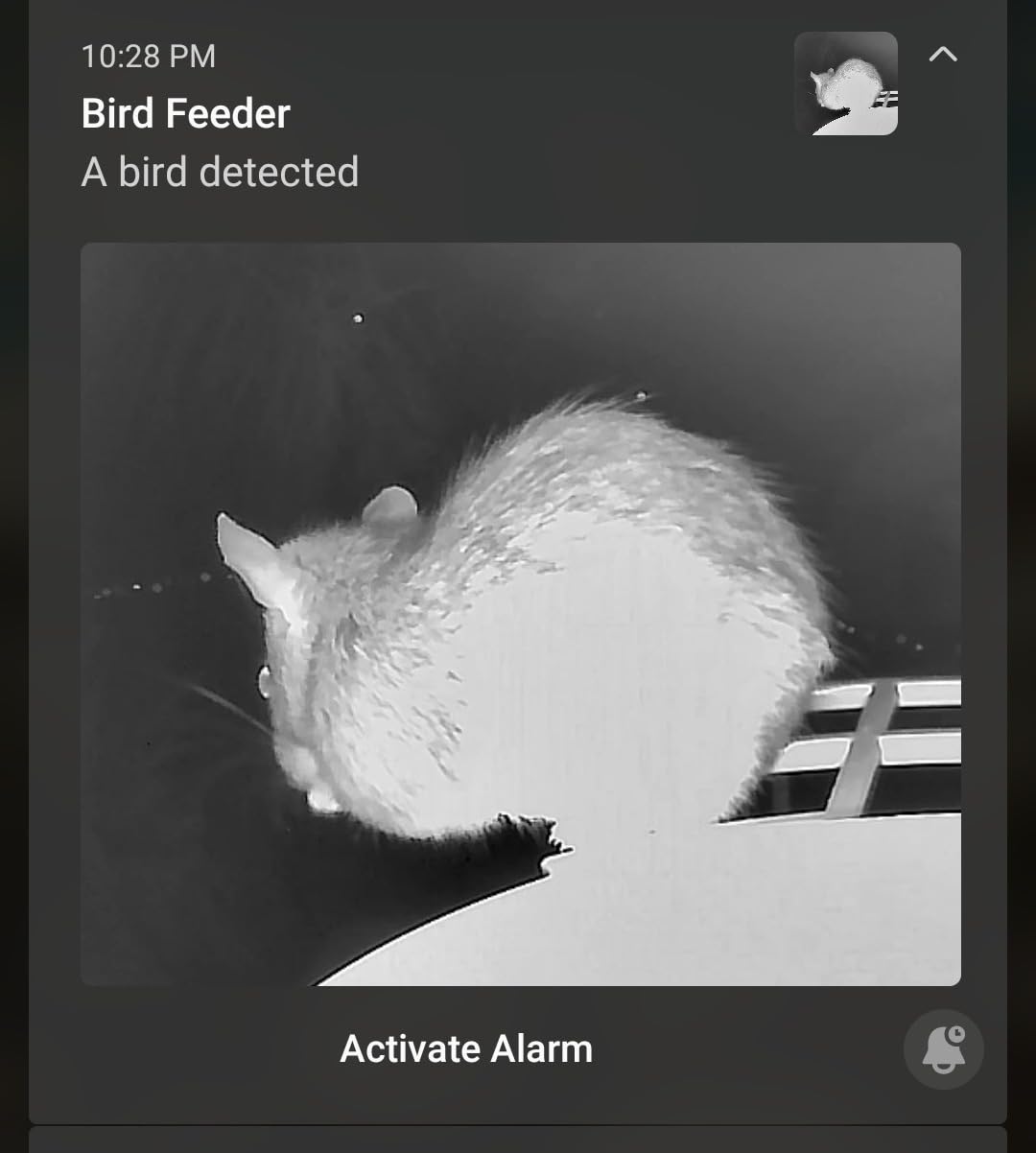Collapse the Bird Feeder notification

coord(943,56)
